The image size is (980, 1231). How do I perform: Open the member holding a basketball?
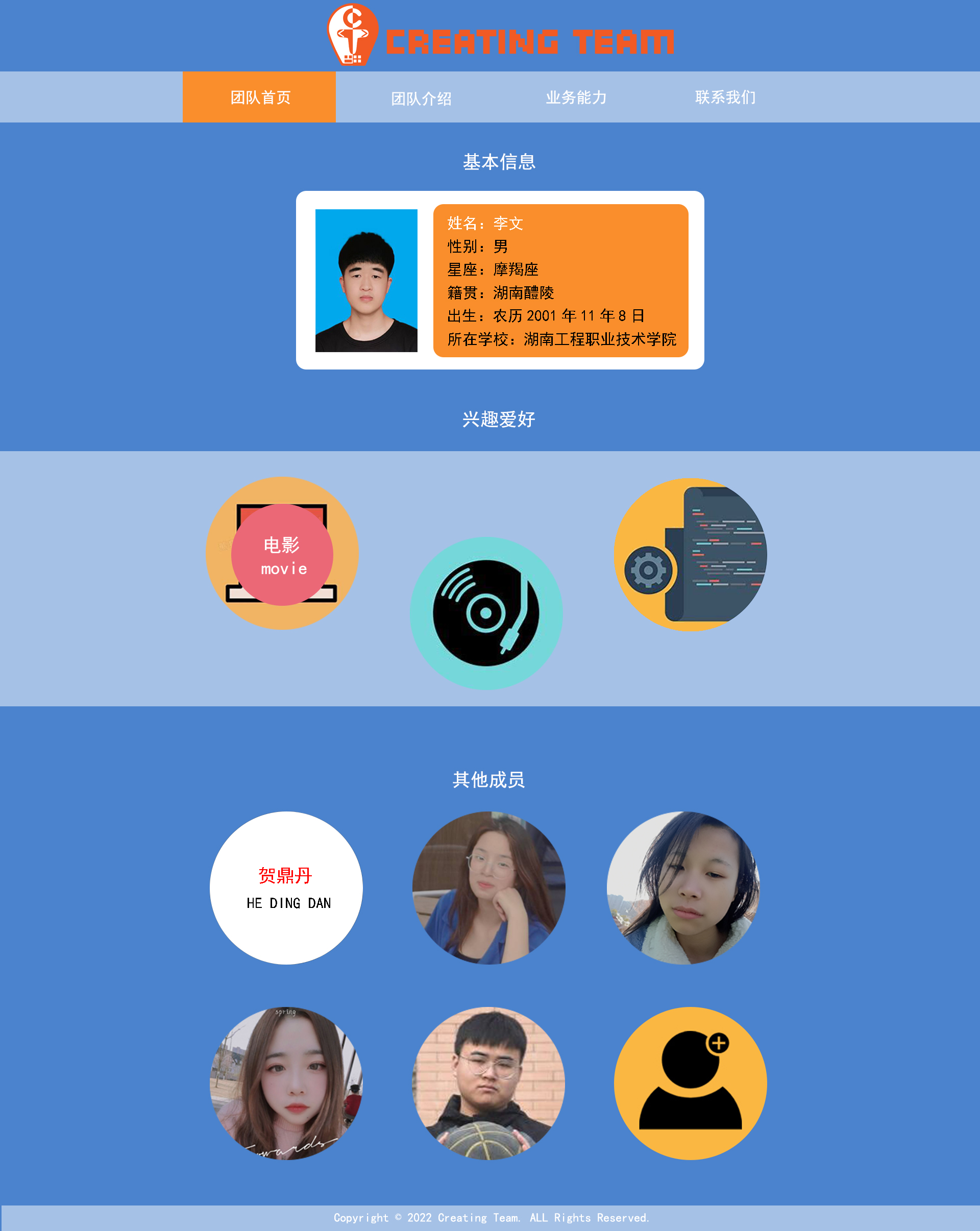pyautogui.click(x=488, y=1083)
